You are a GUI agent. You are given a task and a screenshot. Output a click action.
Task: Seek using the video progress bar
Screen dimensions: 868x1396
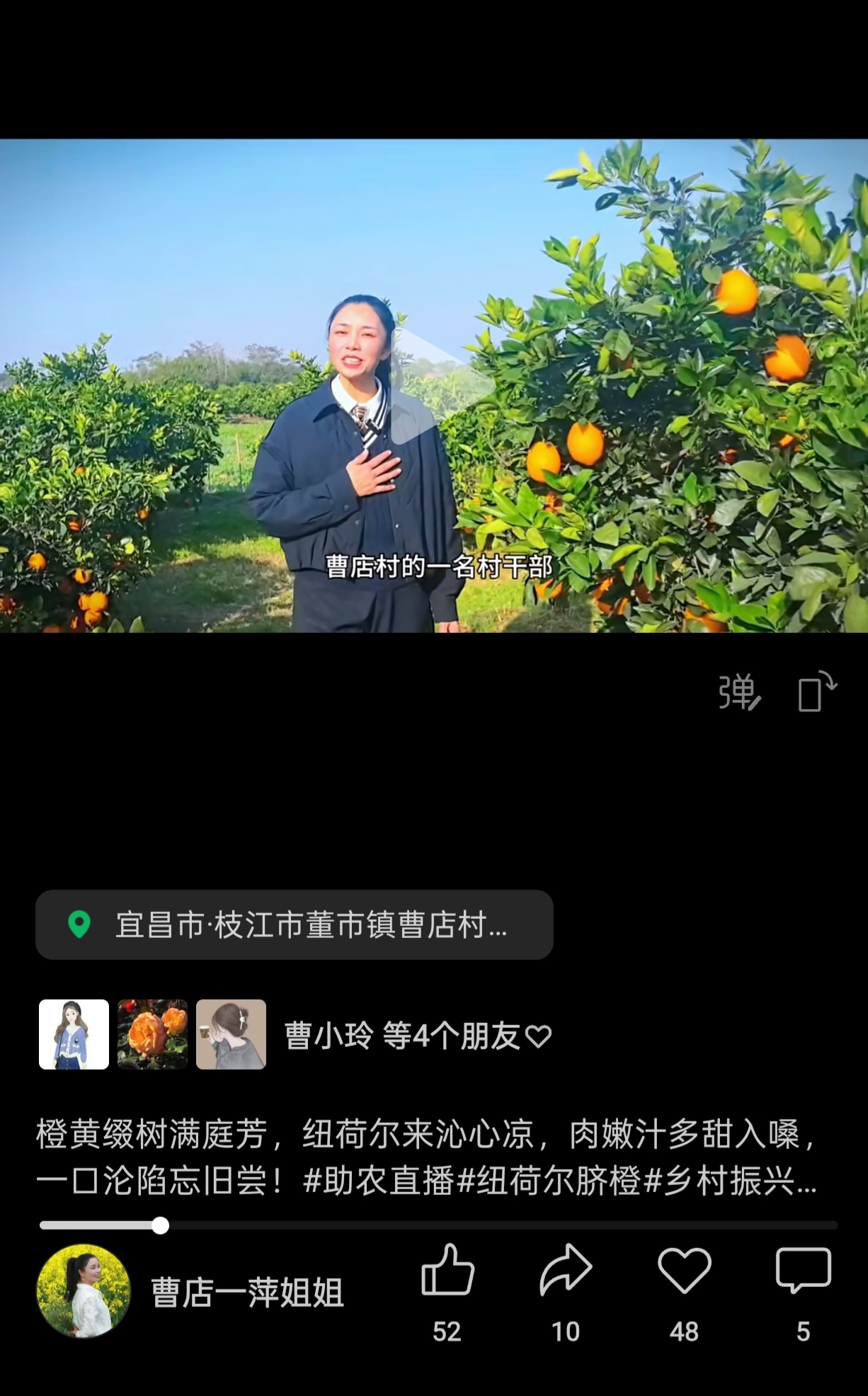[x=438, y=1225]
